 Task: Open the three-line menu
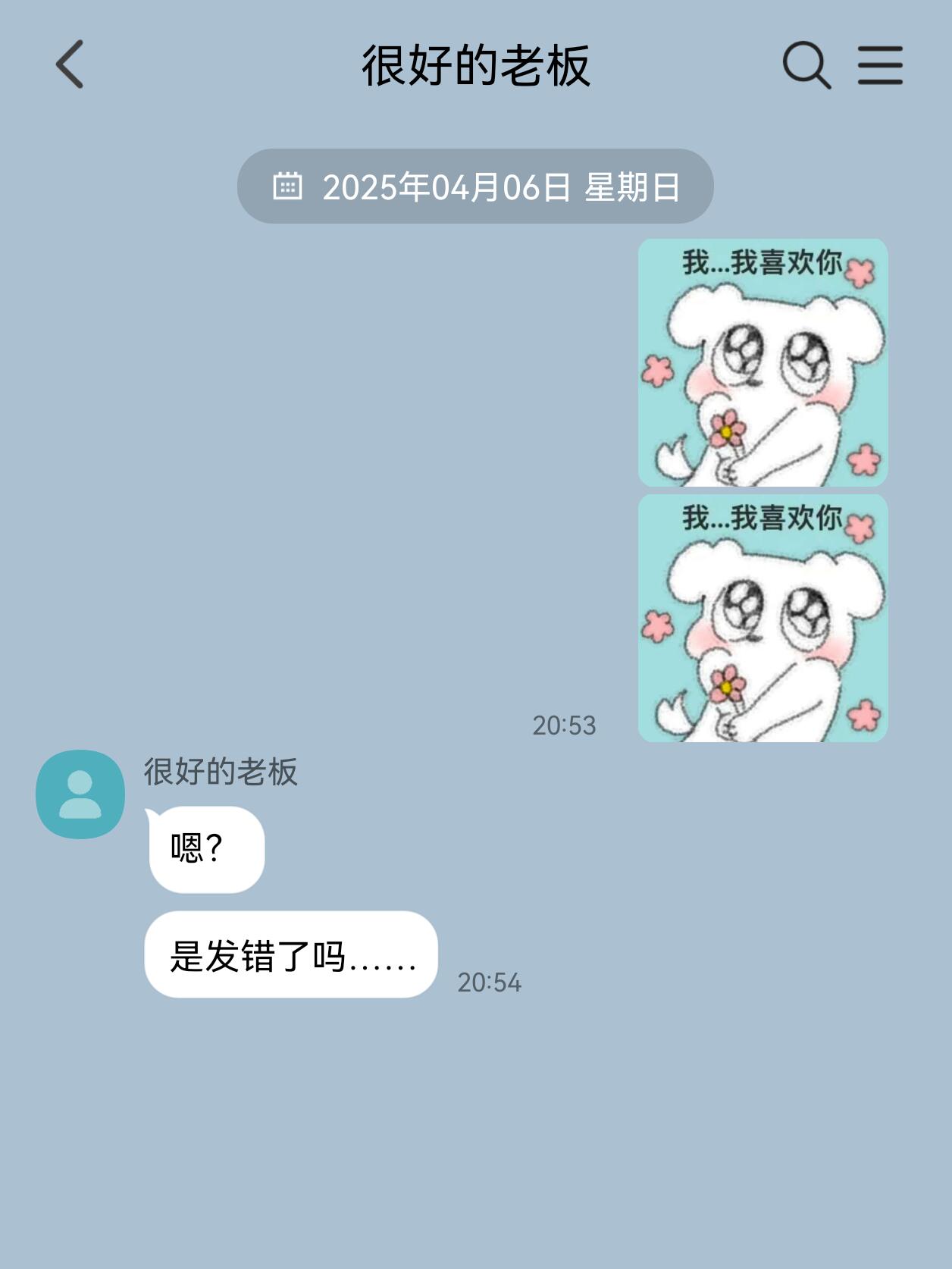[x=880, y=65]
